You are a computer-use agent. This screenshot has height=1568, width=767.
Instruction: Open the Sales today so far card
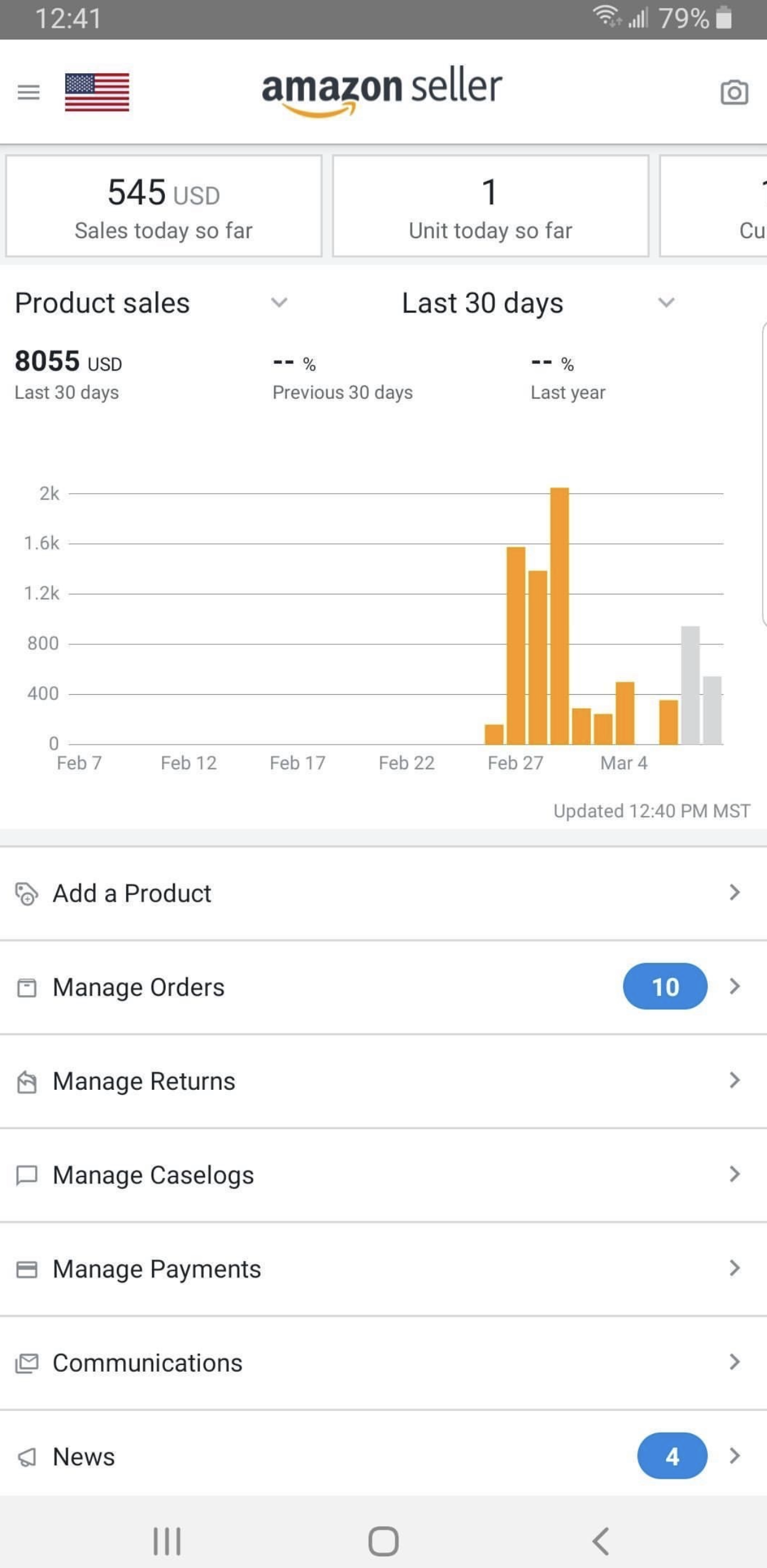point(164,206)
